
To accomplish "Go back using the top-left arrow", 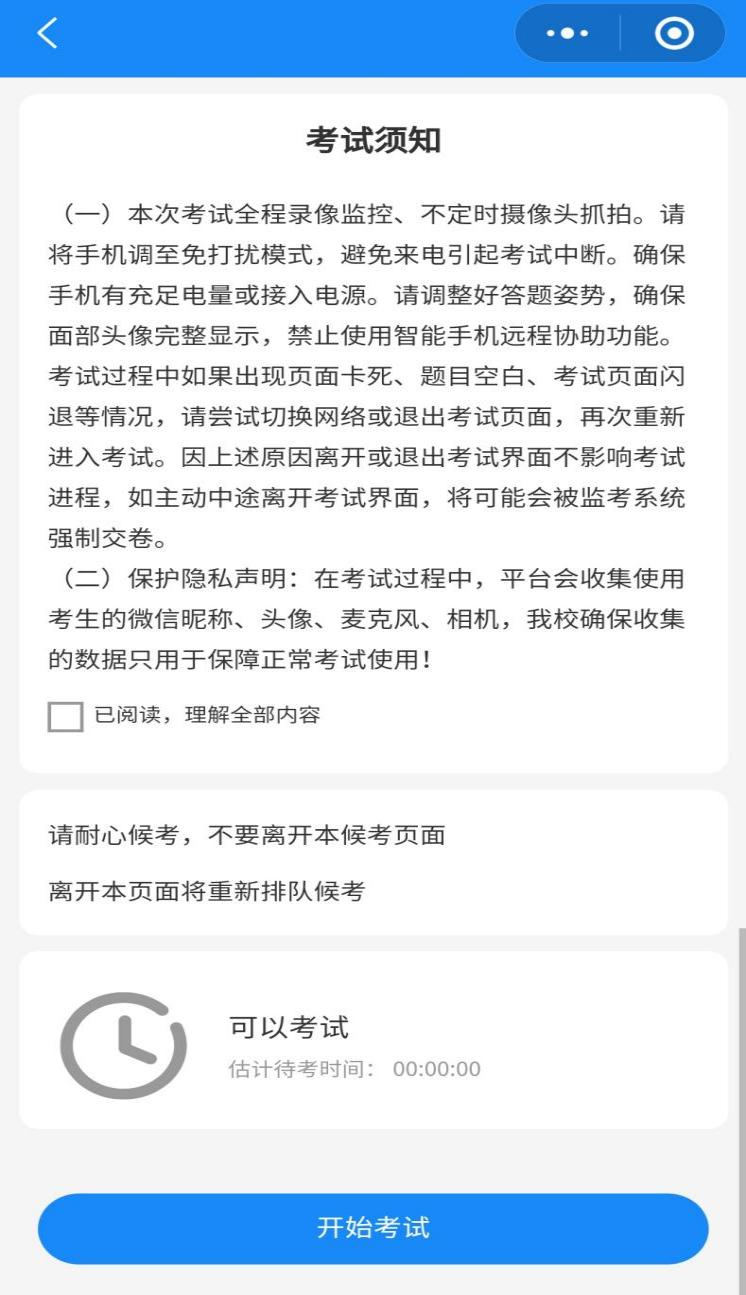I will tap(47, 34).
